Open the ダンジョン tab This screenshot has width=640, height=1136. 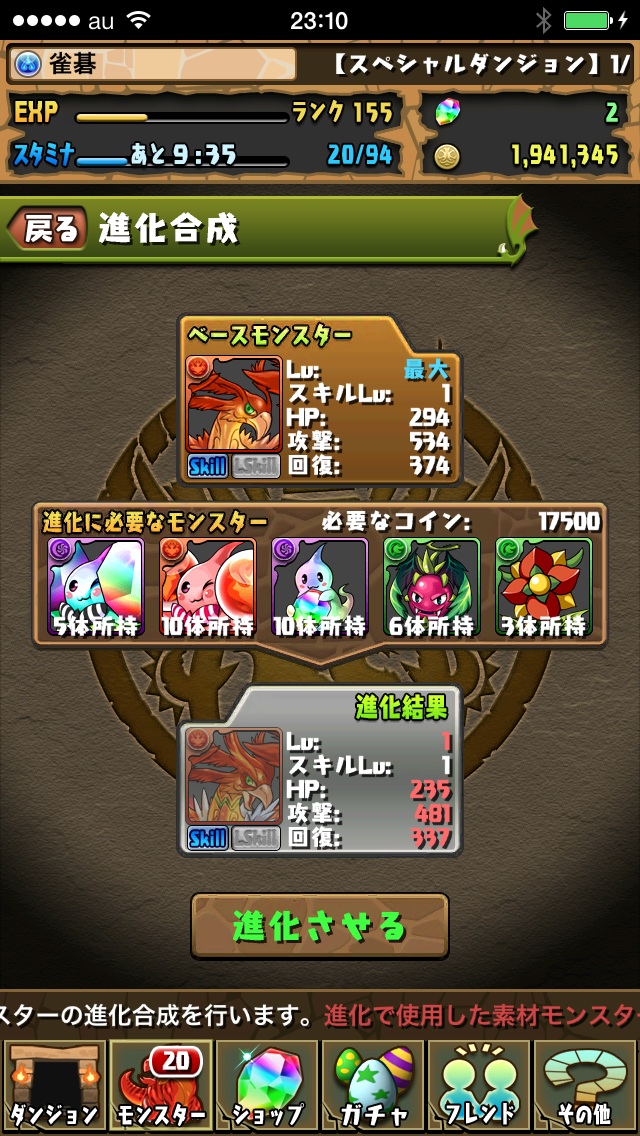[x=53, y=1087]
